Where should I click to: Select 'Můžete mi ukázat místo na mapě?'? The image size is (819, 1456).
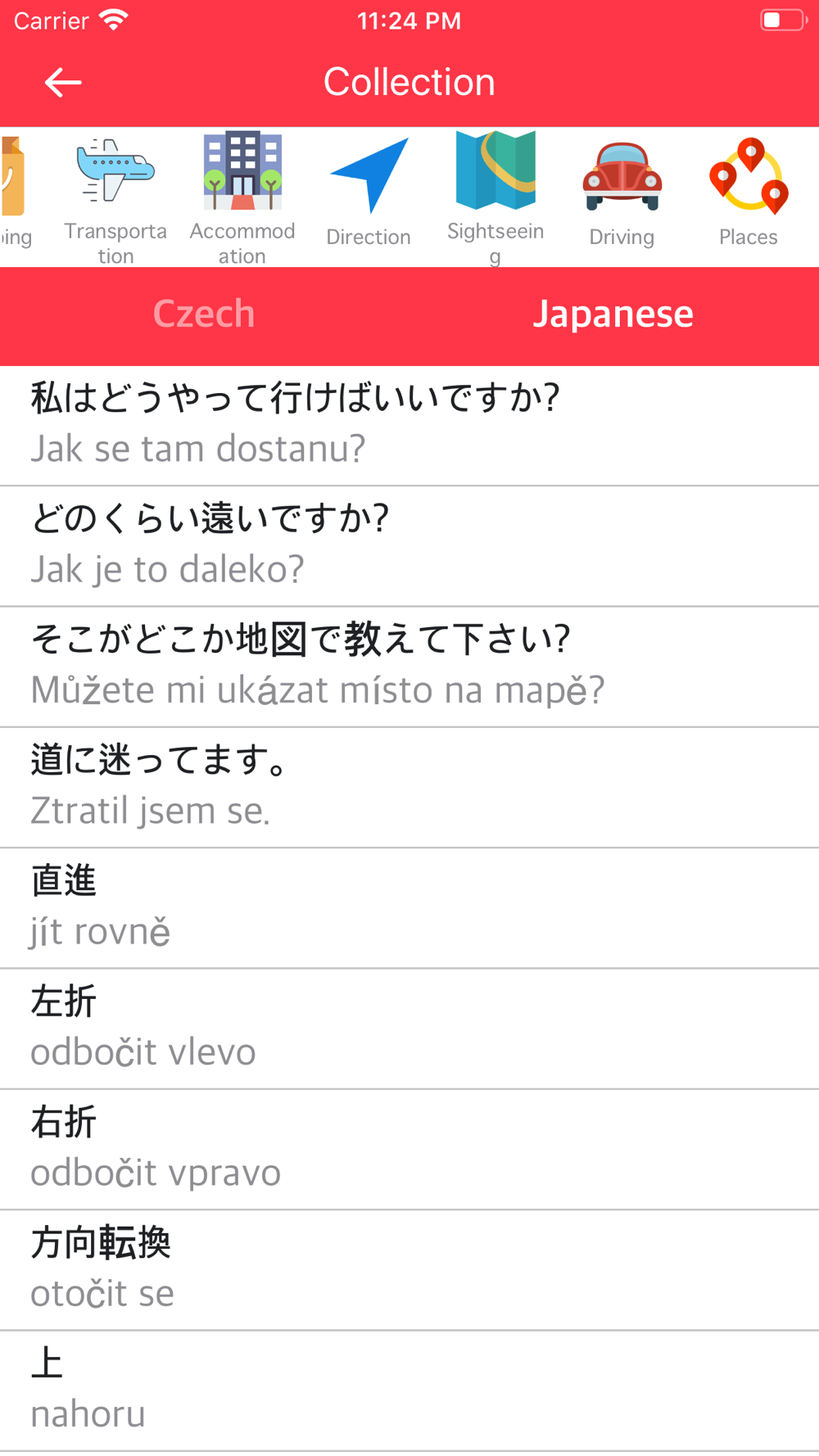[409, 667]
